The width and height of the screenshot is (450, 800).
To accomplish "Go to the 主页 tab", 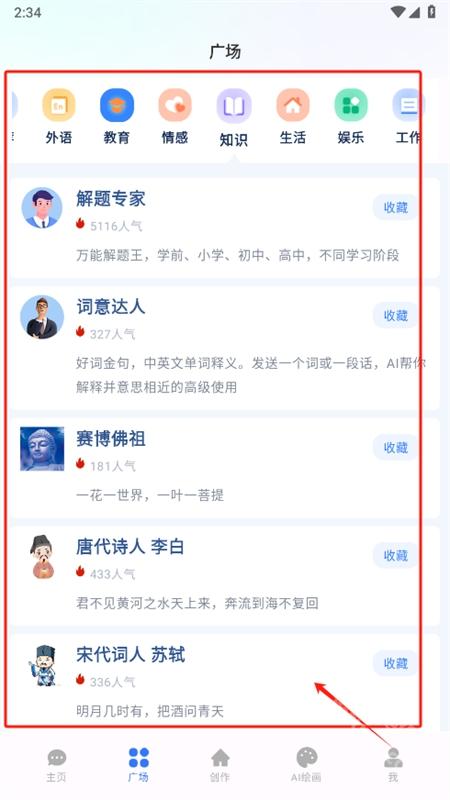I will tap(57, 765).
